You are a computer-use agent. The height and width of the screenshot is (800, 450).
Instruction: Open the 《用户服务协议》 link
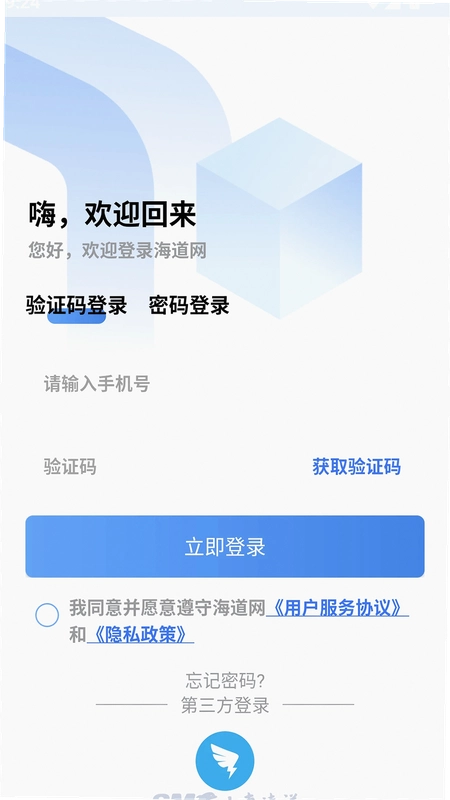coord(337,608)
